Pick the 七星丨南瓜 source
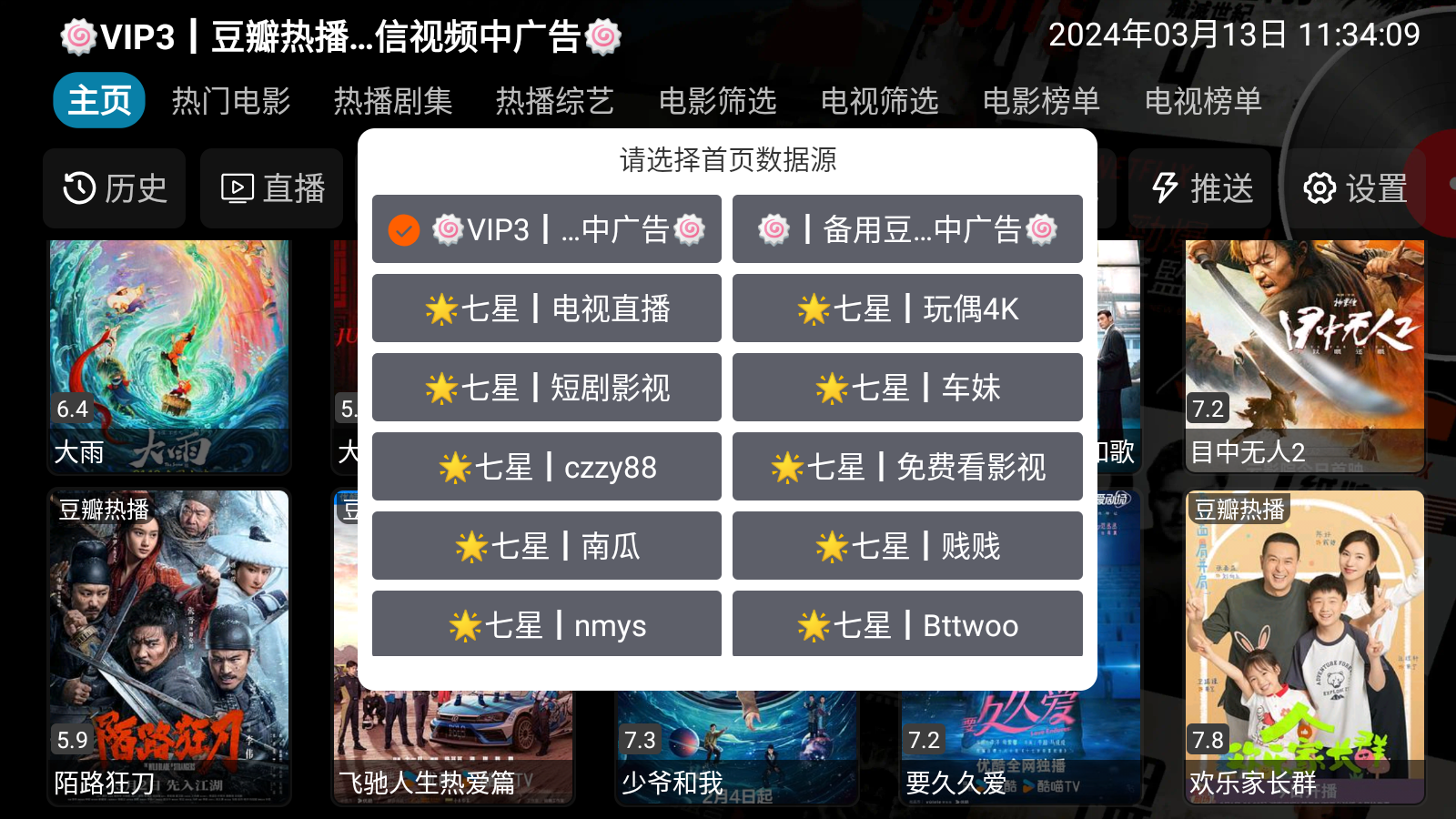 coord(546,546)
